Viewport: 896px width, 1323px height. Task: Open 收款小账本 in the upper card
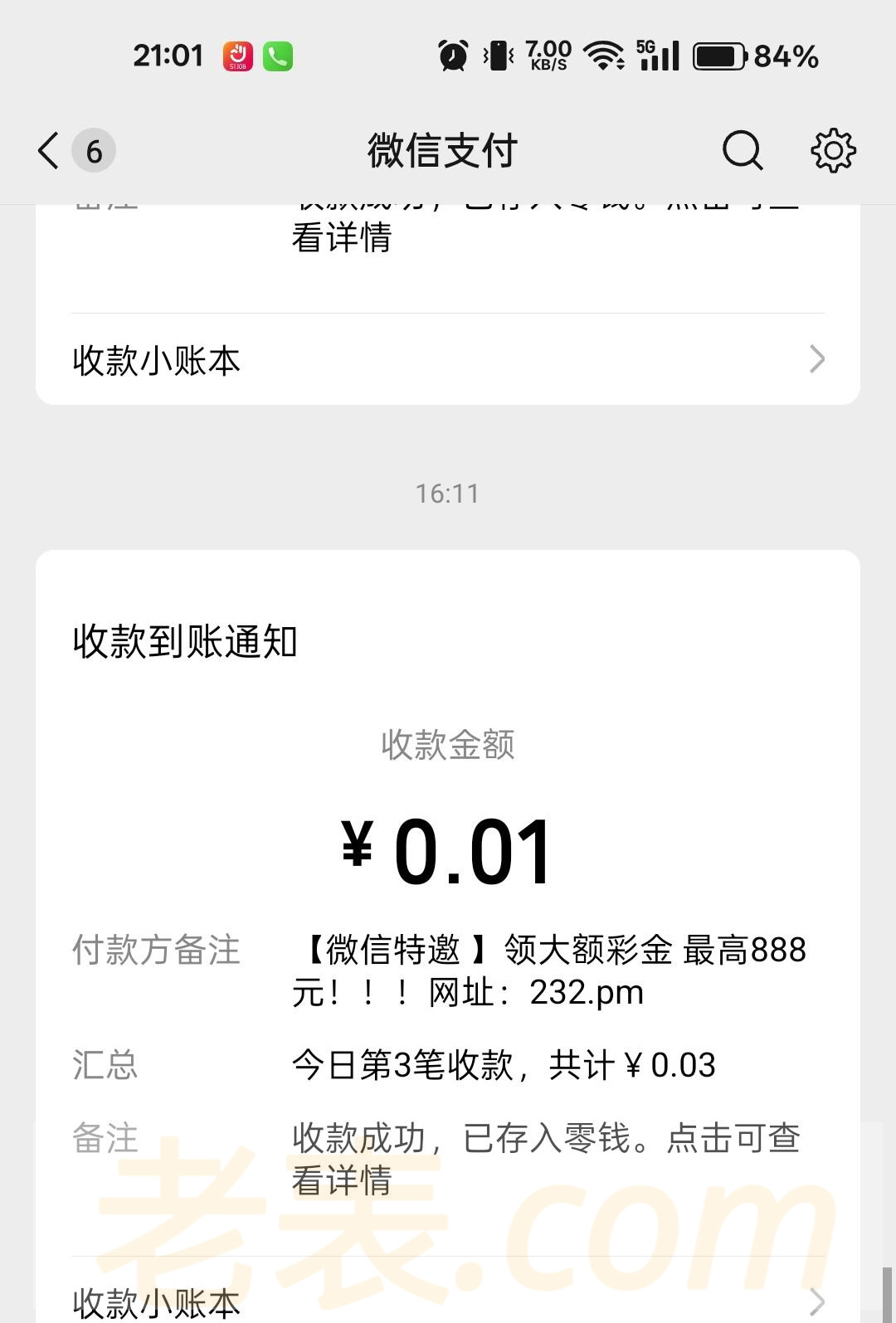pyautogui.click(x=448, y=360)
